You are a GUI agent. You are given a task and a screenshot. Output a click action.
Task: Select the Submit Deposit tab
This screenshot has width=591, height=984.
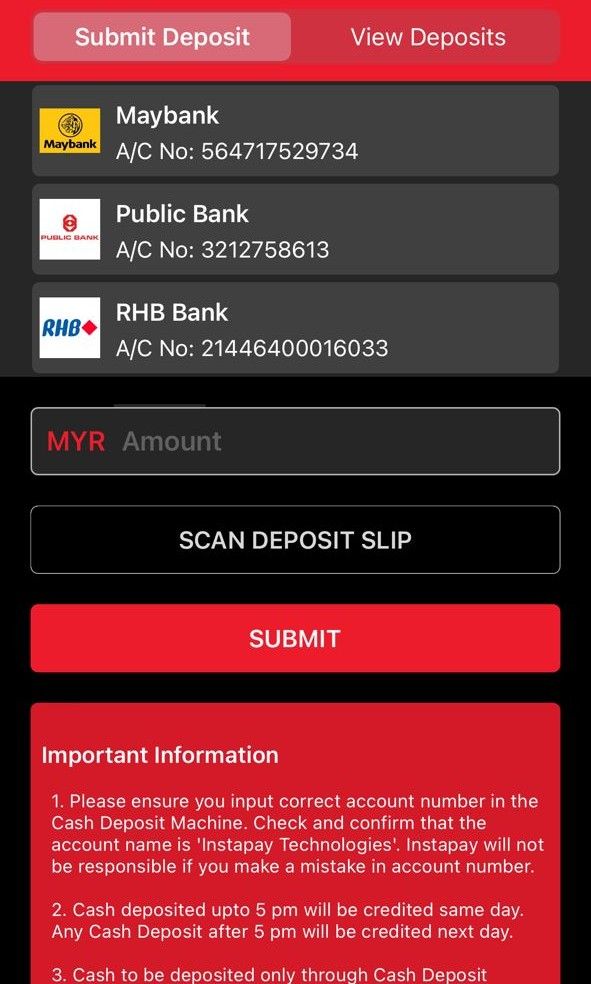162,37
